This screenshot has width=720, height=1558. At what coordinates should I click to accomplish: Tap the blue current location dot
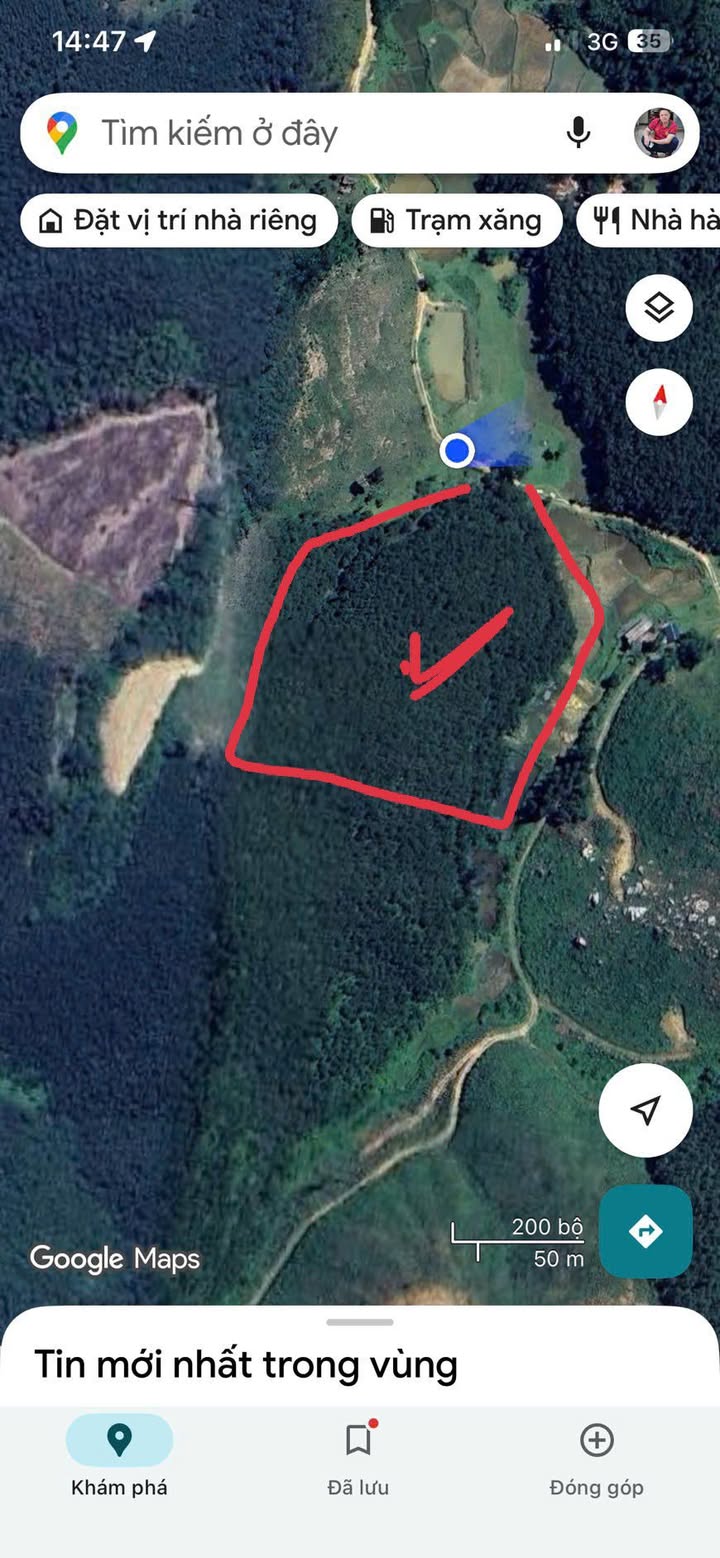pyautogui.click(x=457, y=451)
